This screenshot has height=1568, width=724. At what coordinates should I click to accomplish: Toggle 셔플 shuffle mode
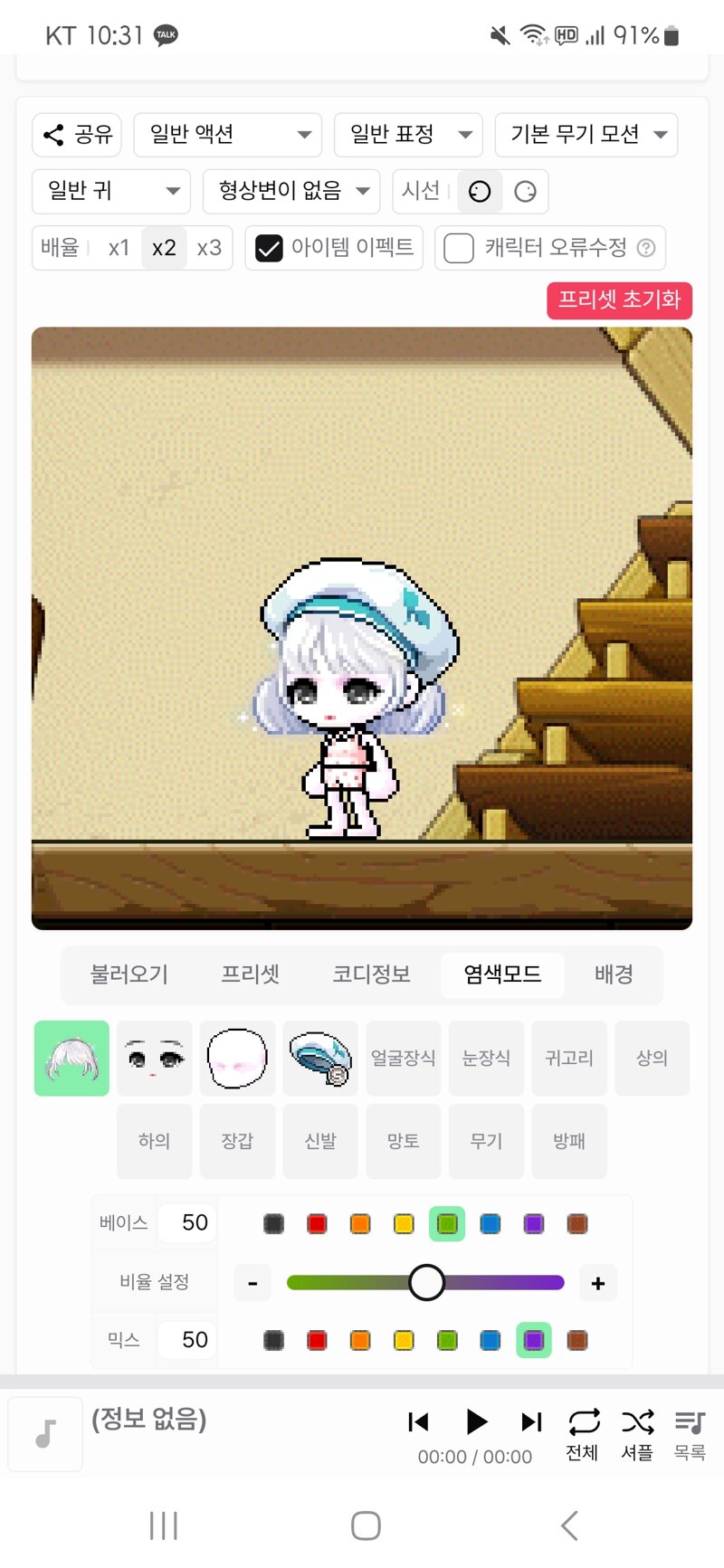coord(637,1435)
